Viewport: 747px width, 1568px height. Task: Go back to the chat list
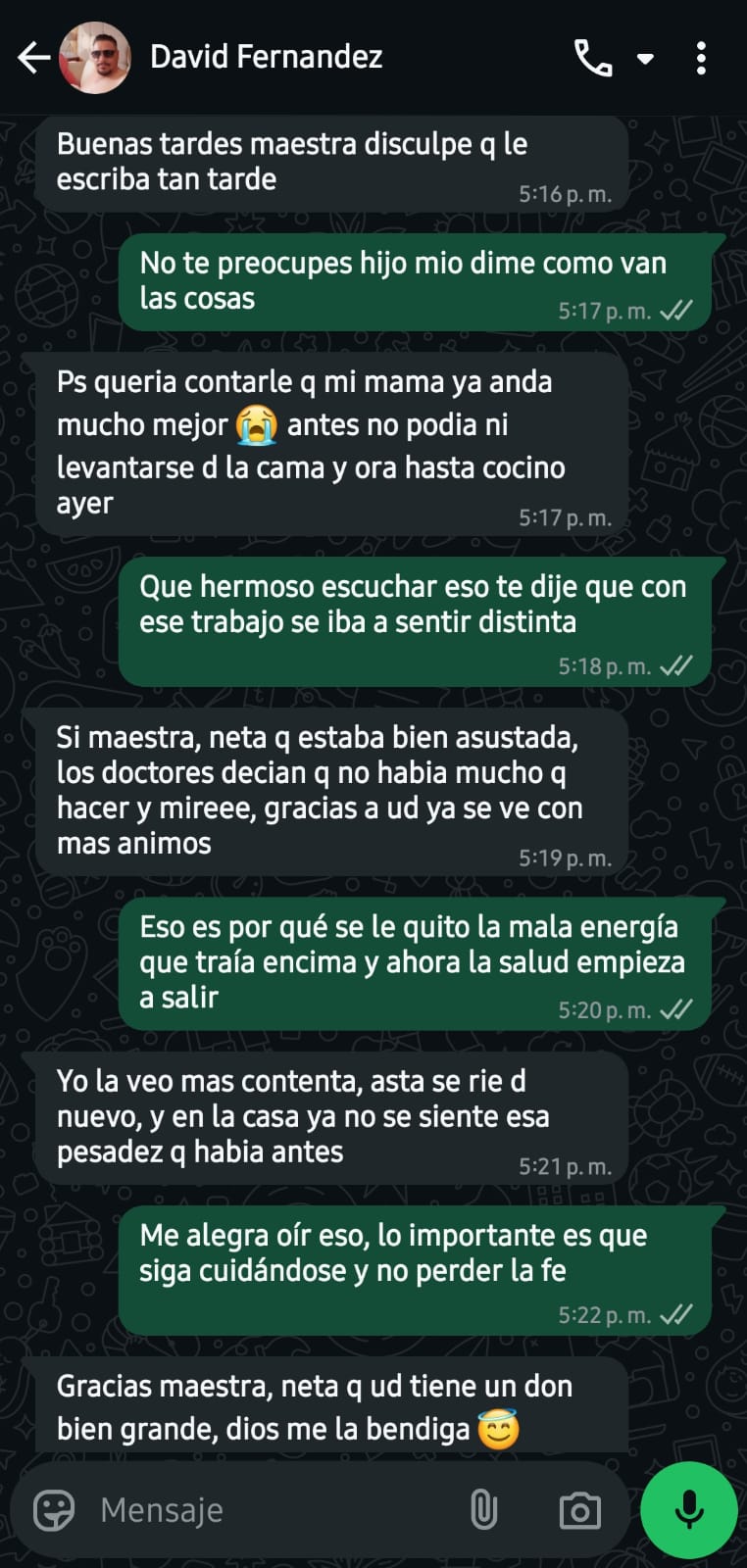point(33,58)
